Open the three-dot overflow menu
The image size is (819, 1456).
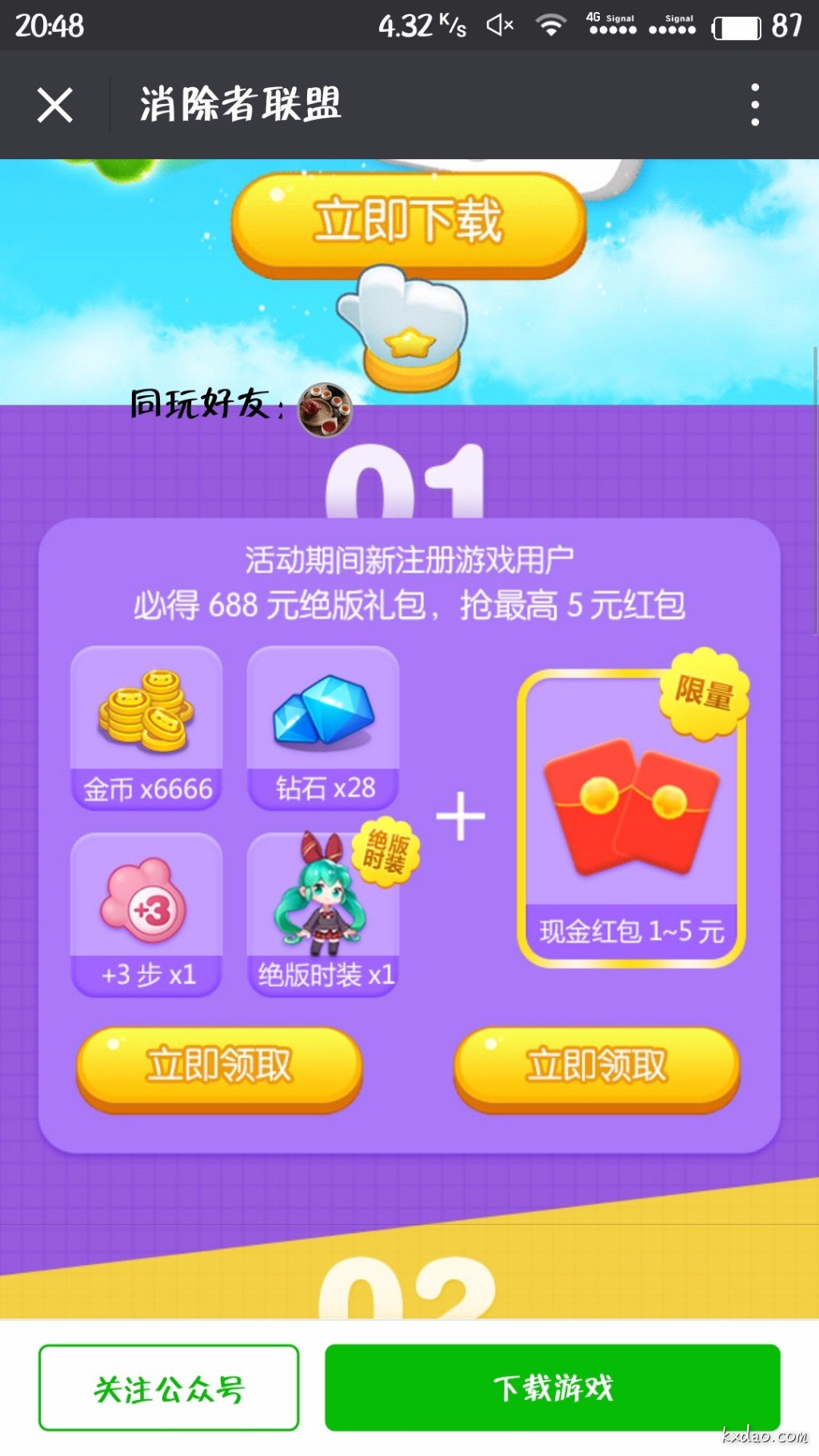754,105
